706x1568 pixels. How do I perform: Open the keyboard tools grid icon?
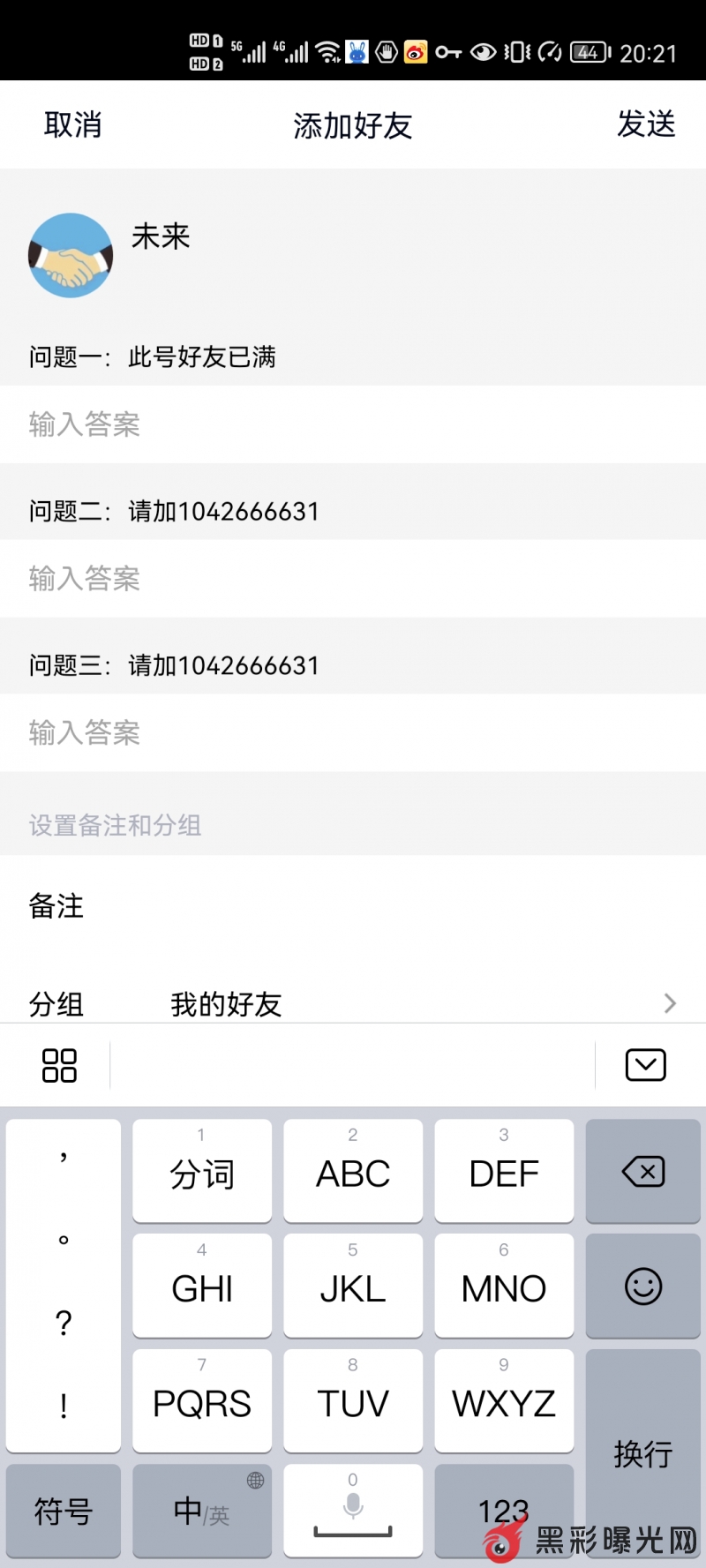[x=59, y=1065]
